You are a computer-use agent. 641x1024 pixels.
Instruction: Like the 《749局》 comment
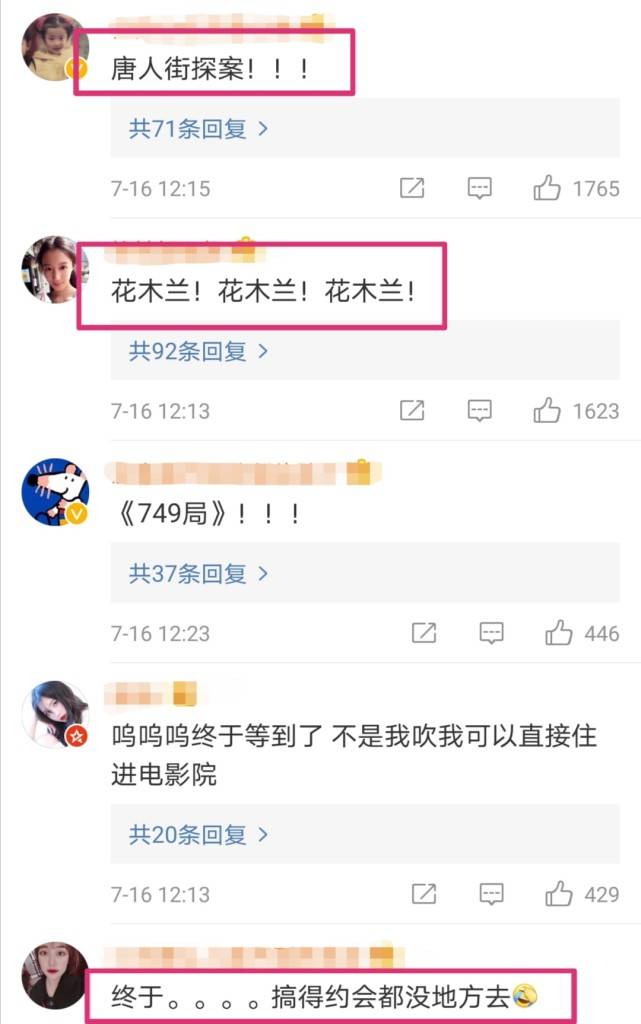click(558, 633)
